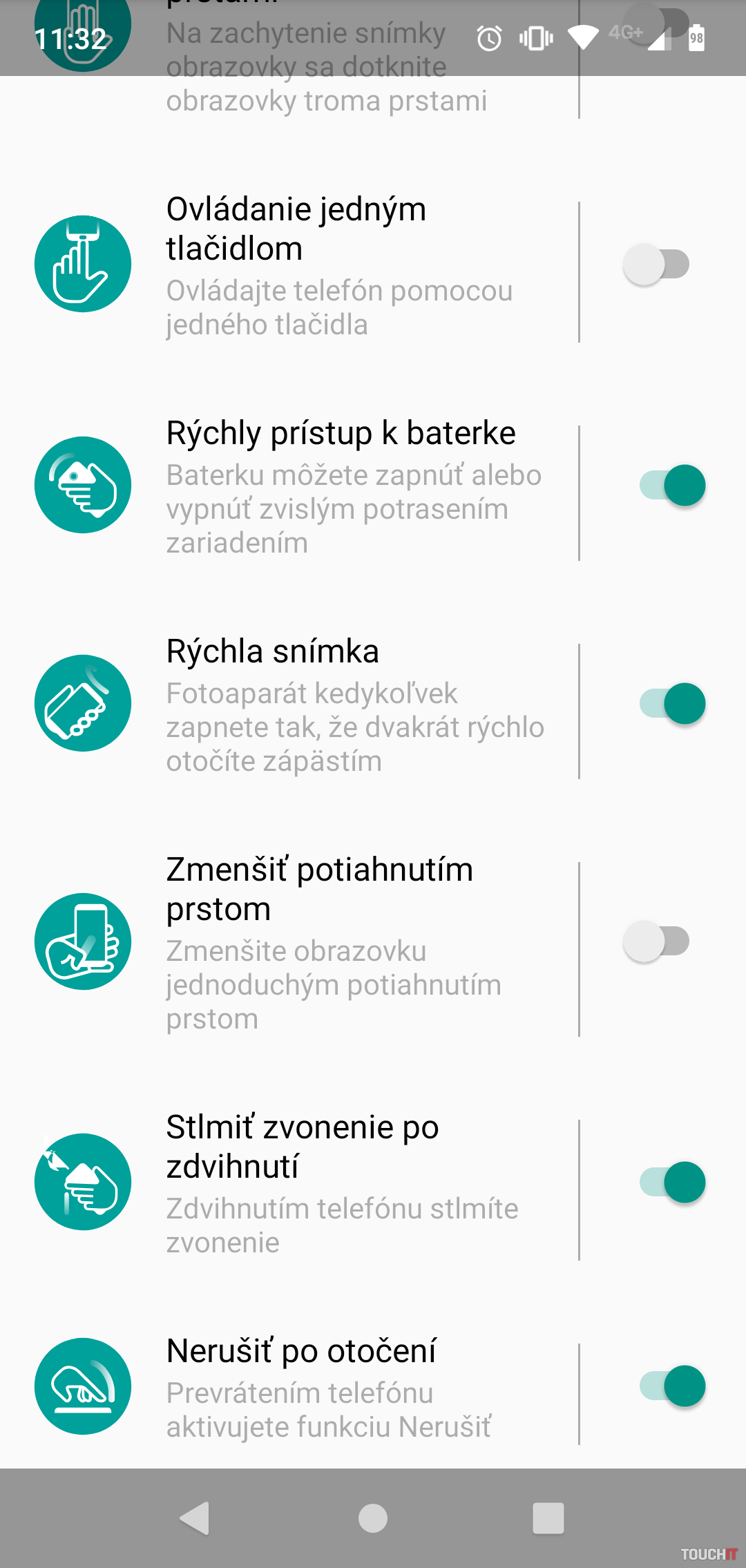Enable the Ovládanie jedným tlačidlom switch
Screen dimensions: 746x1568
(656, 265)
